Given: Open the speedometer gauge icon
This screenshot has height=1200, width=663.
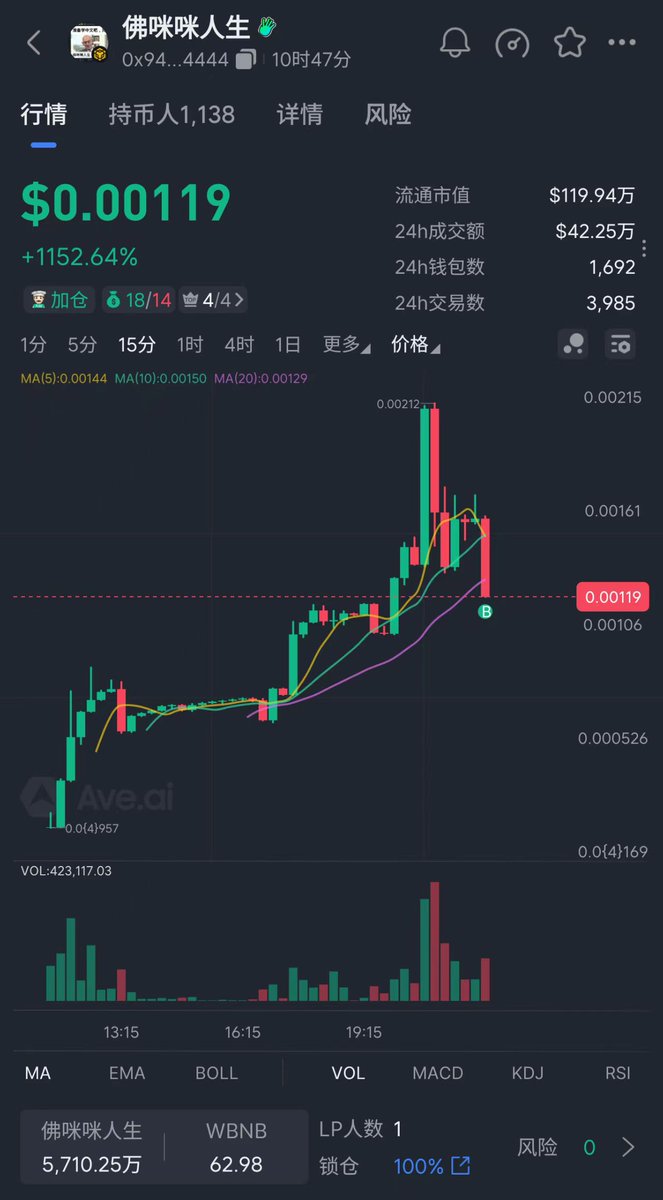Looking at the screenshot, I should tap(512, 43).
